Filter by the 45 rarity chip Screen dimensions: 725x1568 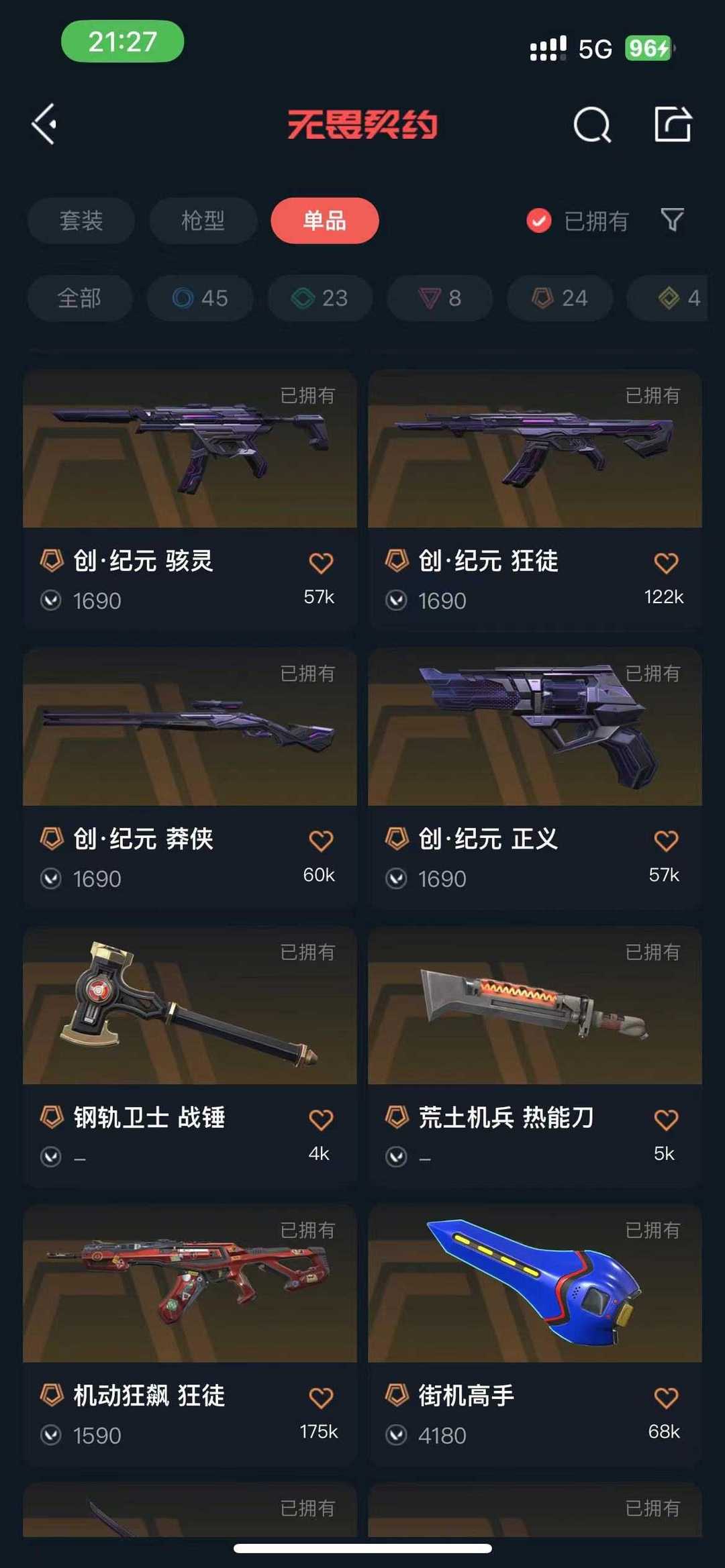click(x=200, y=298)
